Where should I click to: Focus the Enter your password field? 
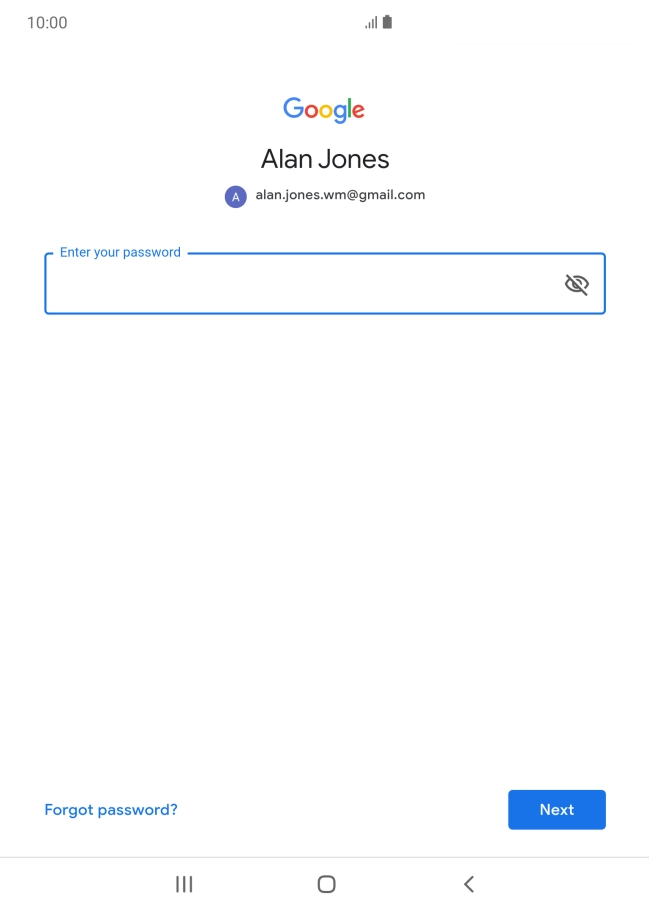tap(300, 285)
